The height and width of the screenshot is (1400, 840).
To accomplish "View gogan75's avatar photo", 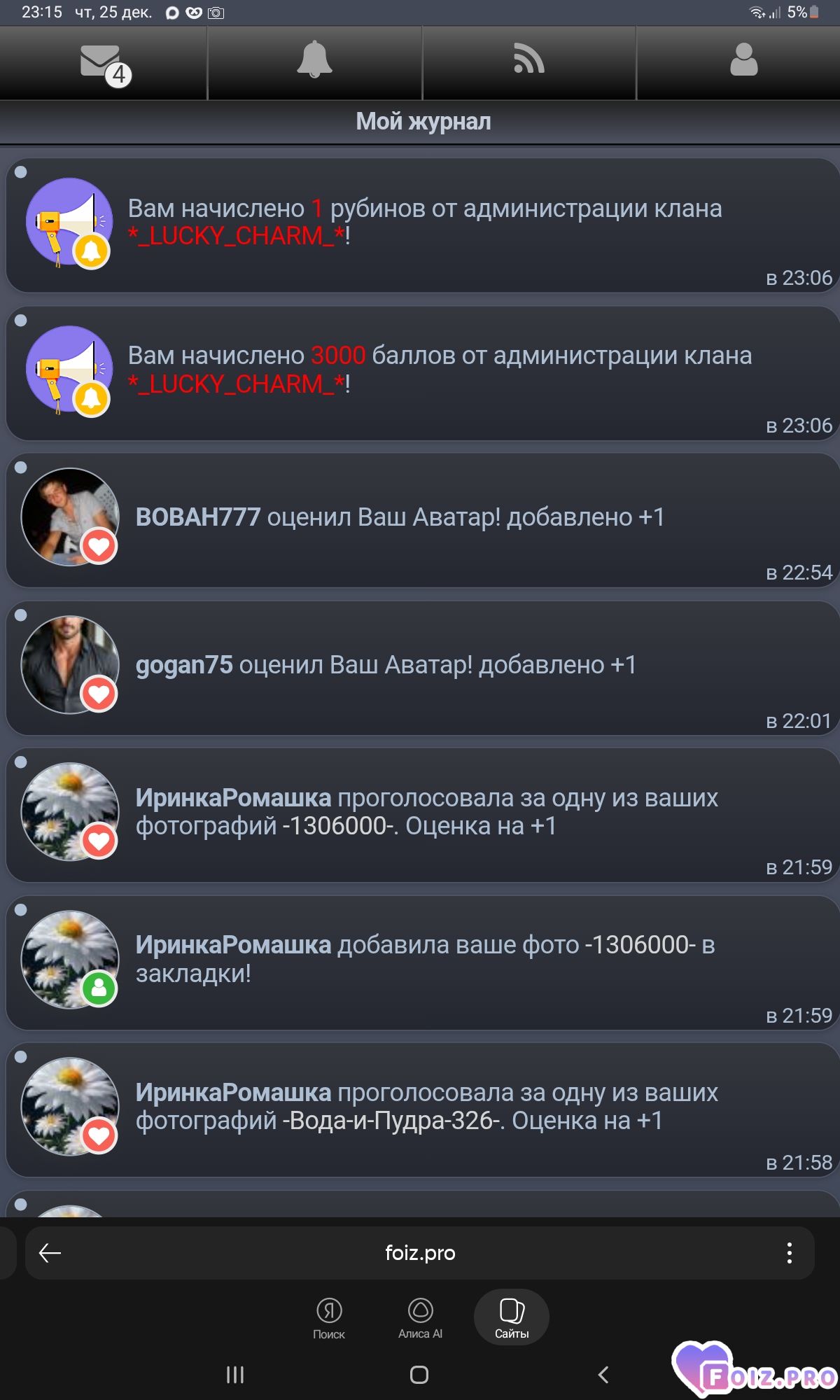I will (69, 665).
